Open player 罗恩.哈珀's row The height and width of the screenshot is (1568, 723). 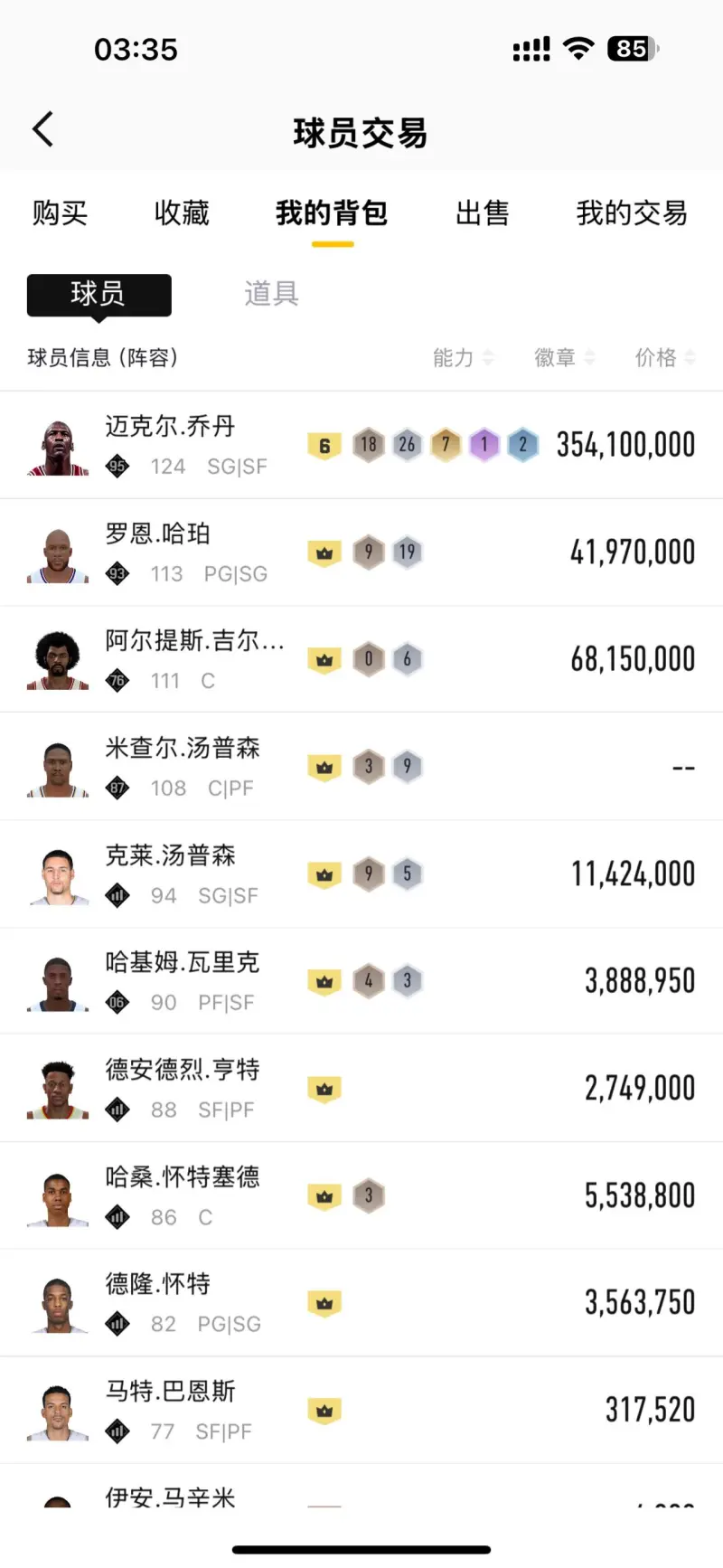pyautogui.click(x=361, y=553)
